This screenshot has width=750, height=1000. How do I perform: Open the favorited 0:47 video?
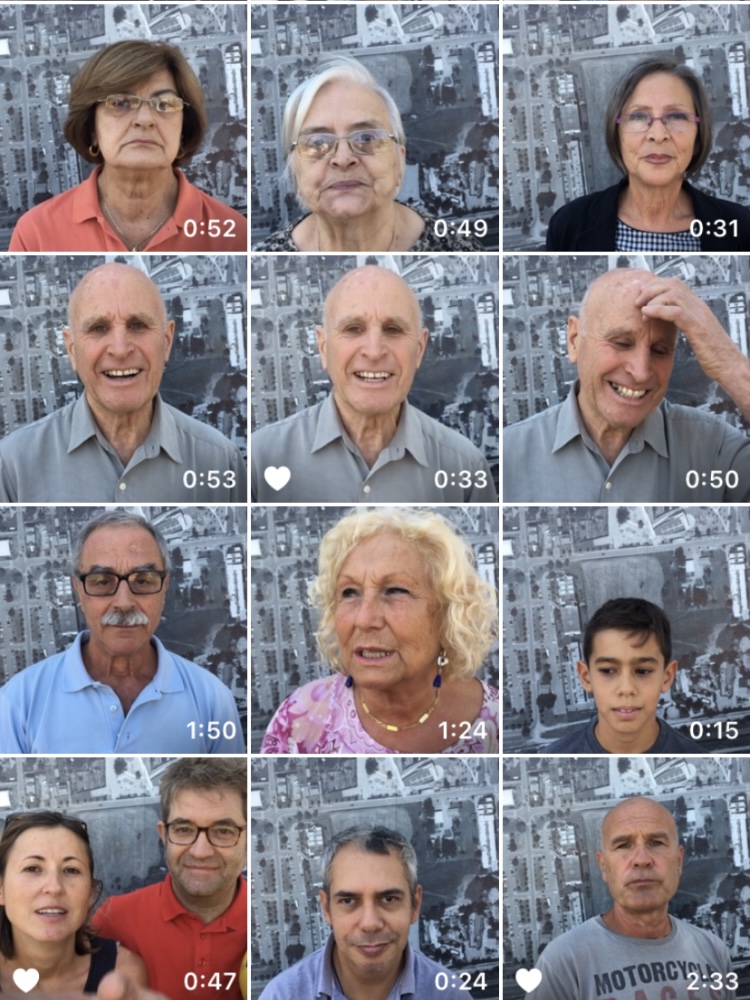point(123,878)
